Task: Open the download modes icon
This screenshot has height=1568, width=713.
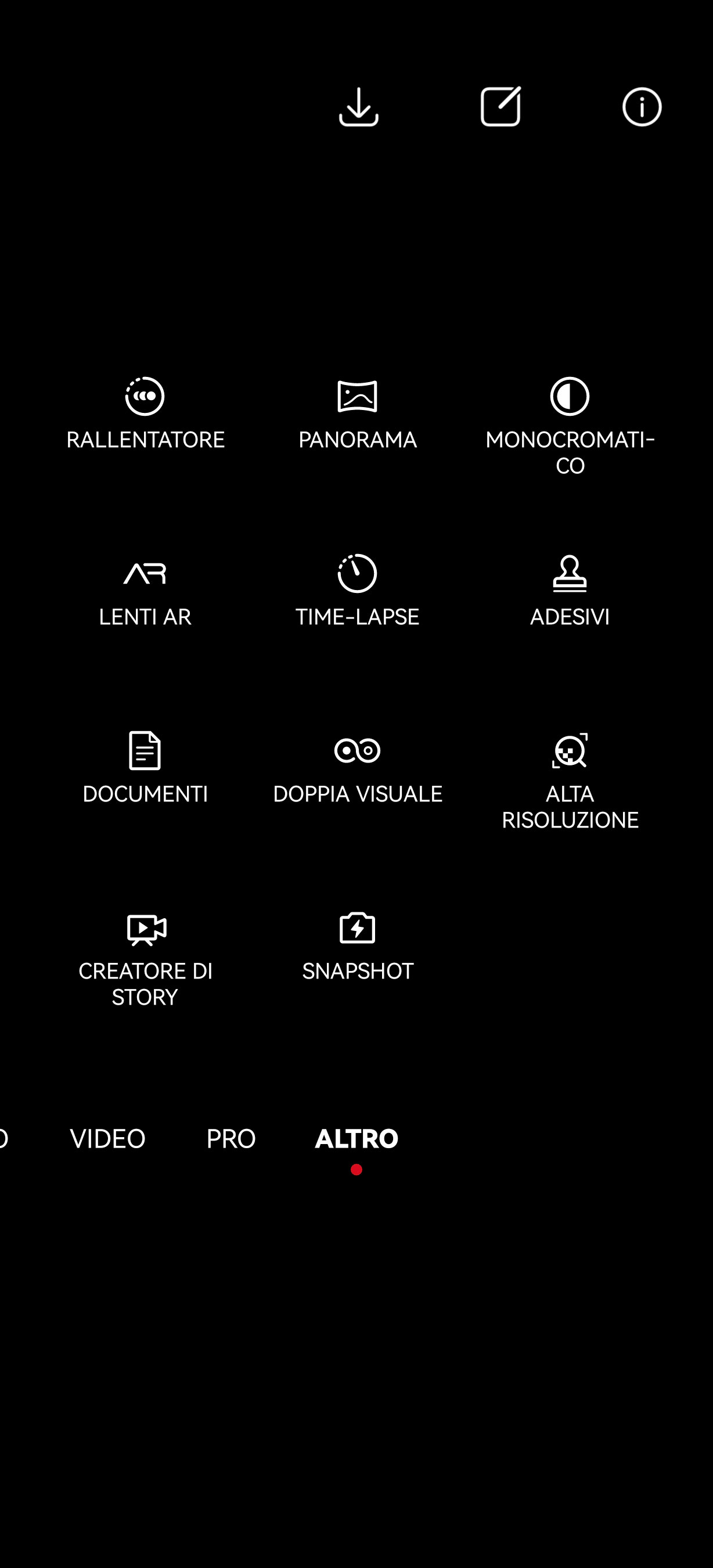Action: click(x=358, y=107)
